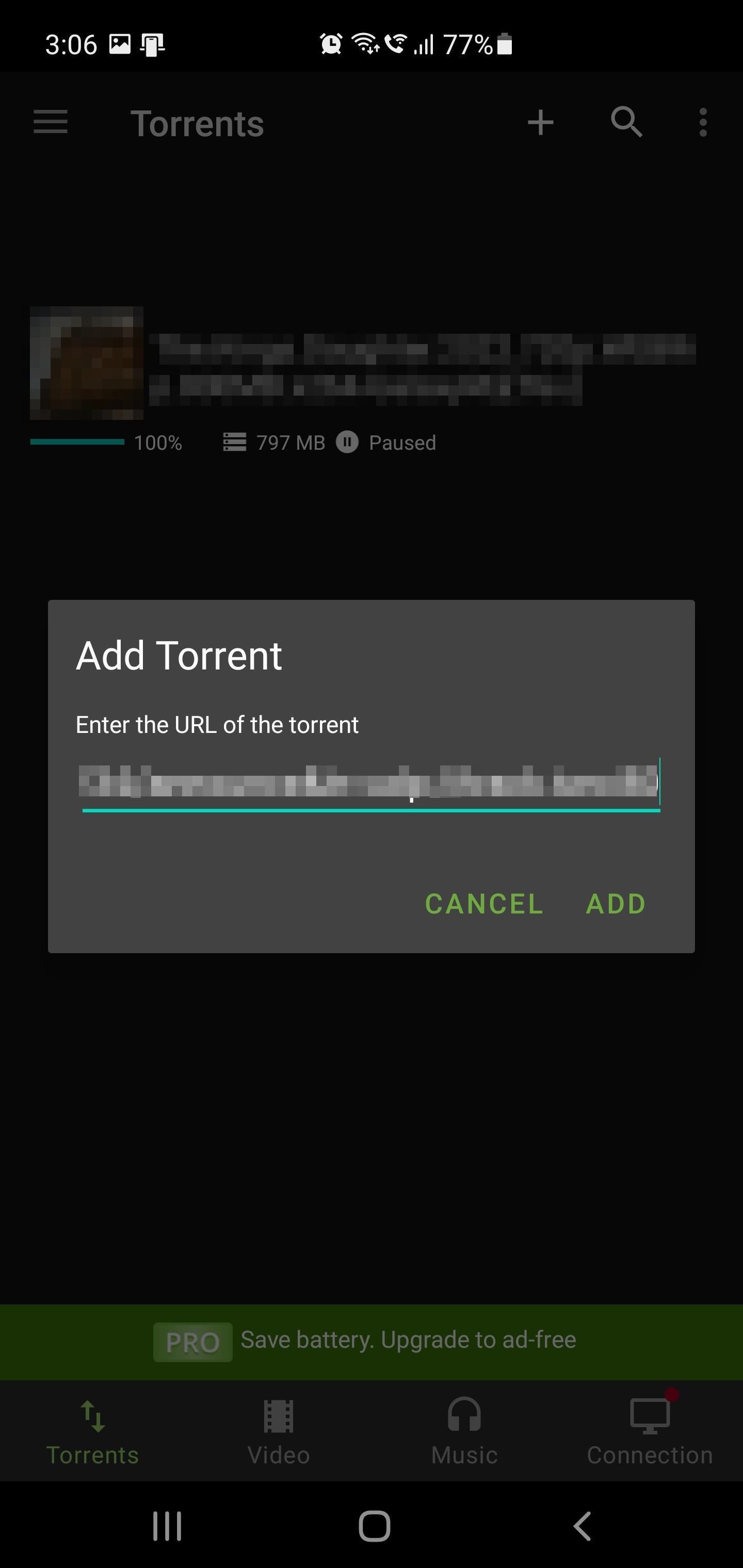Select the paused torrent thumbnail
743x1568 pixels.
[87, 362]
